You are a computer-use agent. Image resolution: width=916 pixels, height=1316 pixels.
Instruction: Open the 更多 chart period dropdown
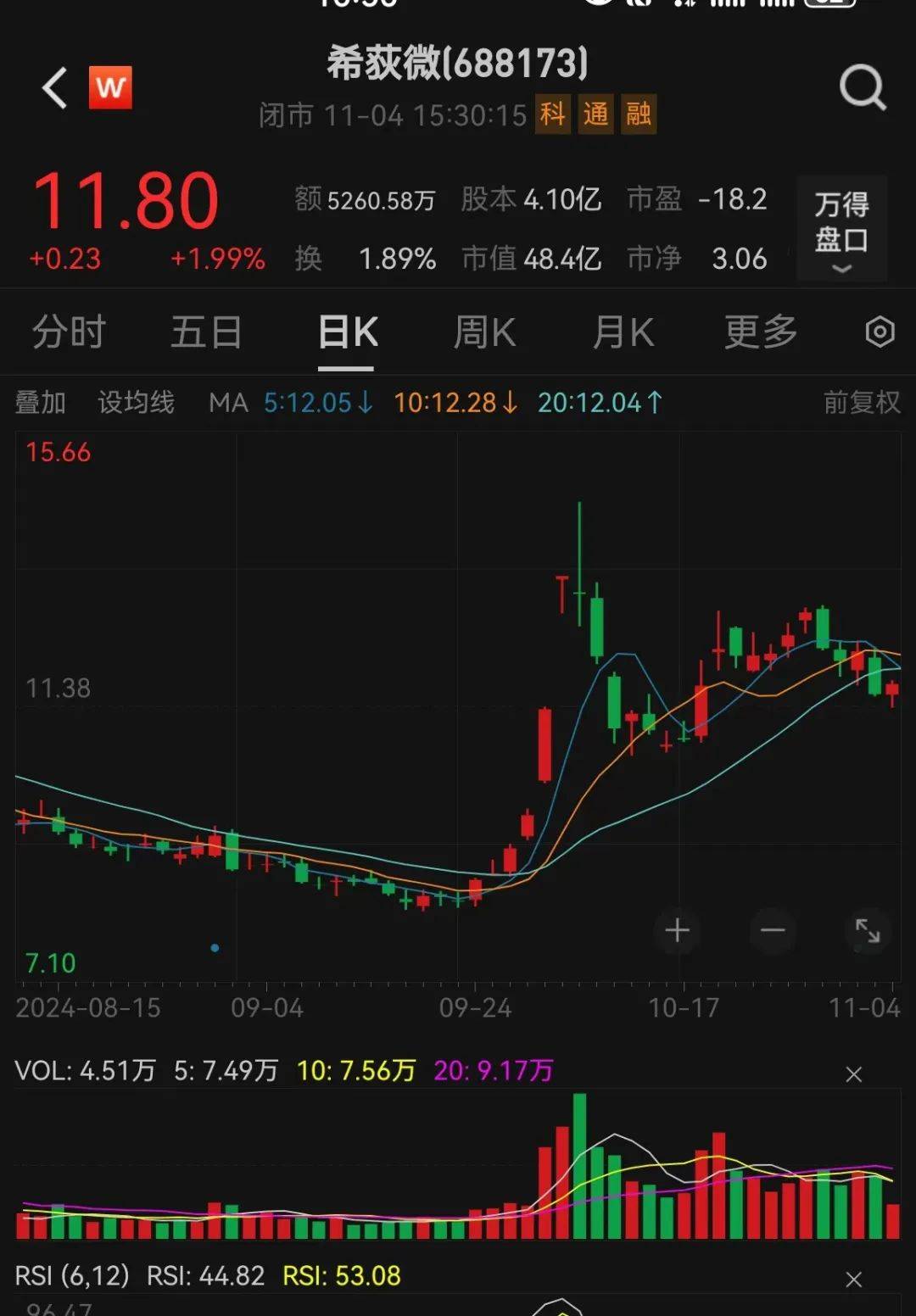pos(760,332)
